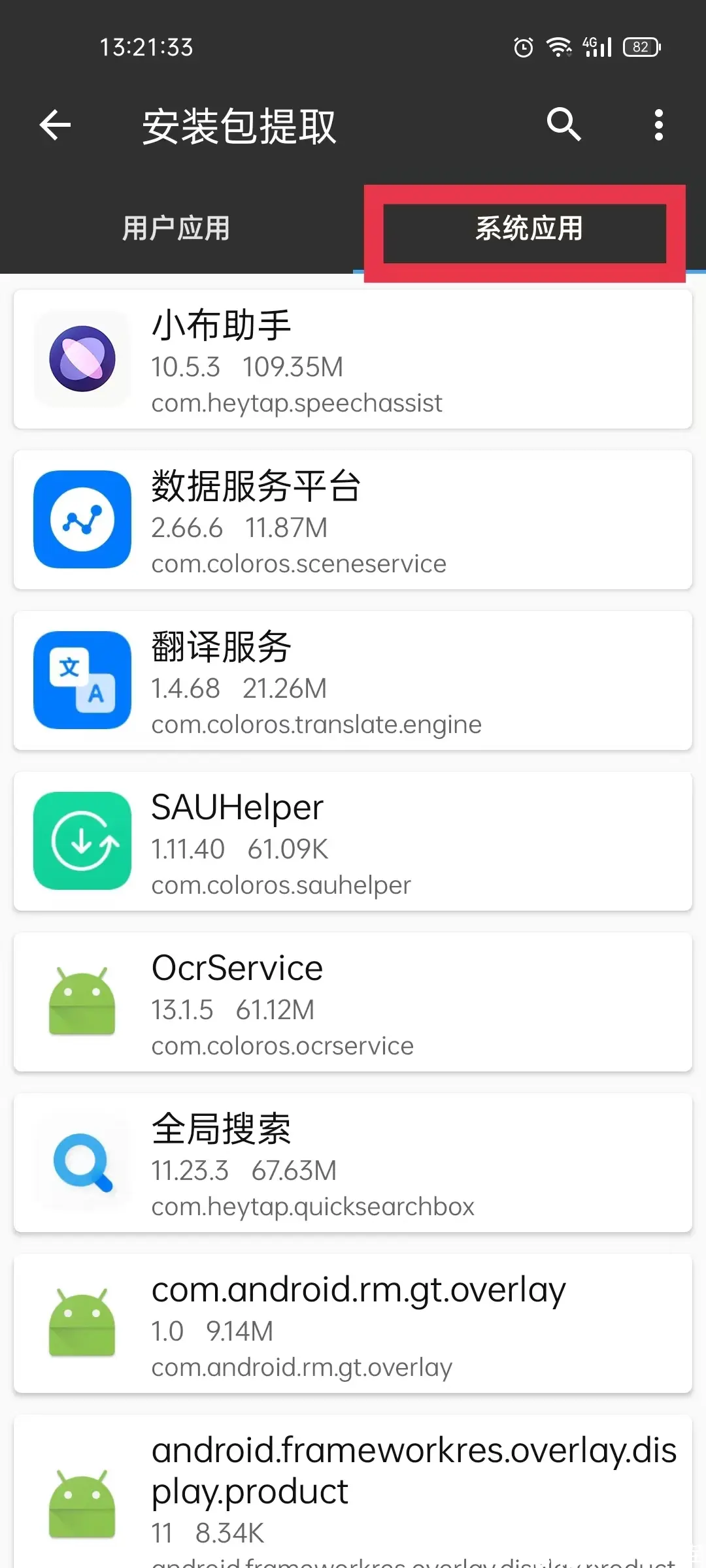Tap android.frameworkres.overlay.display.product entry

pos(353,1496)
